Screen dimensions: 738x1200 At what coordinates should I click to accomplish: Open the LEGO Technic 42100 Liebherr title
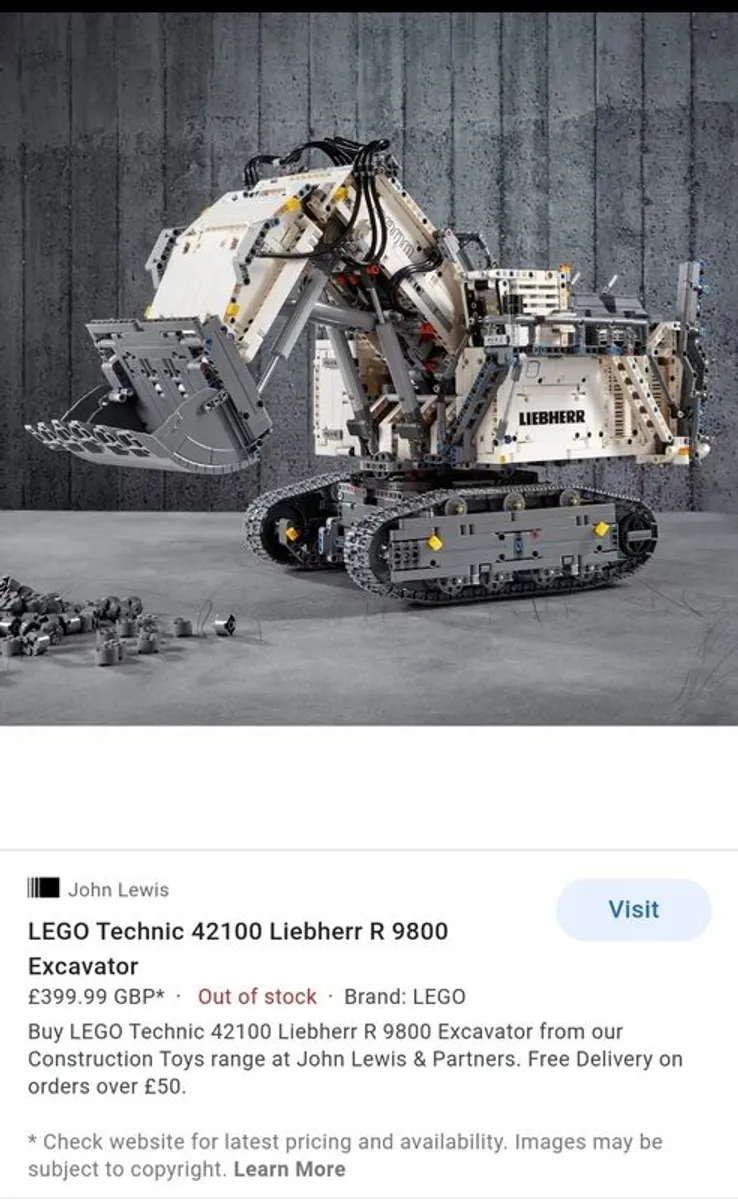click(238, 948)
